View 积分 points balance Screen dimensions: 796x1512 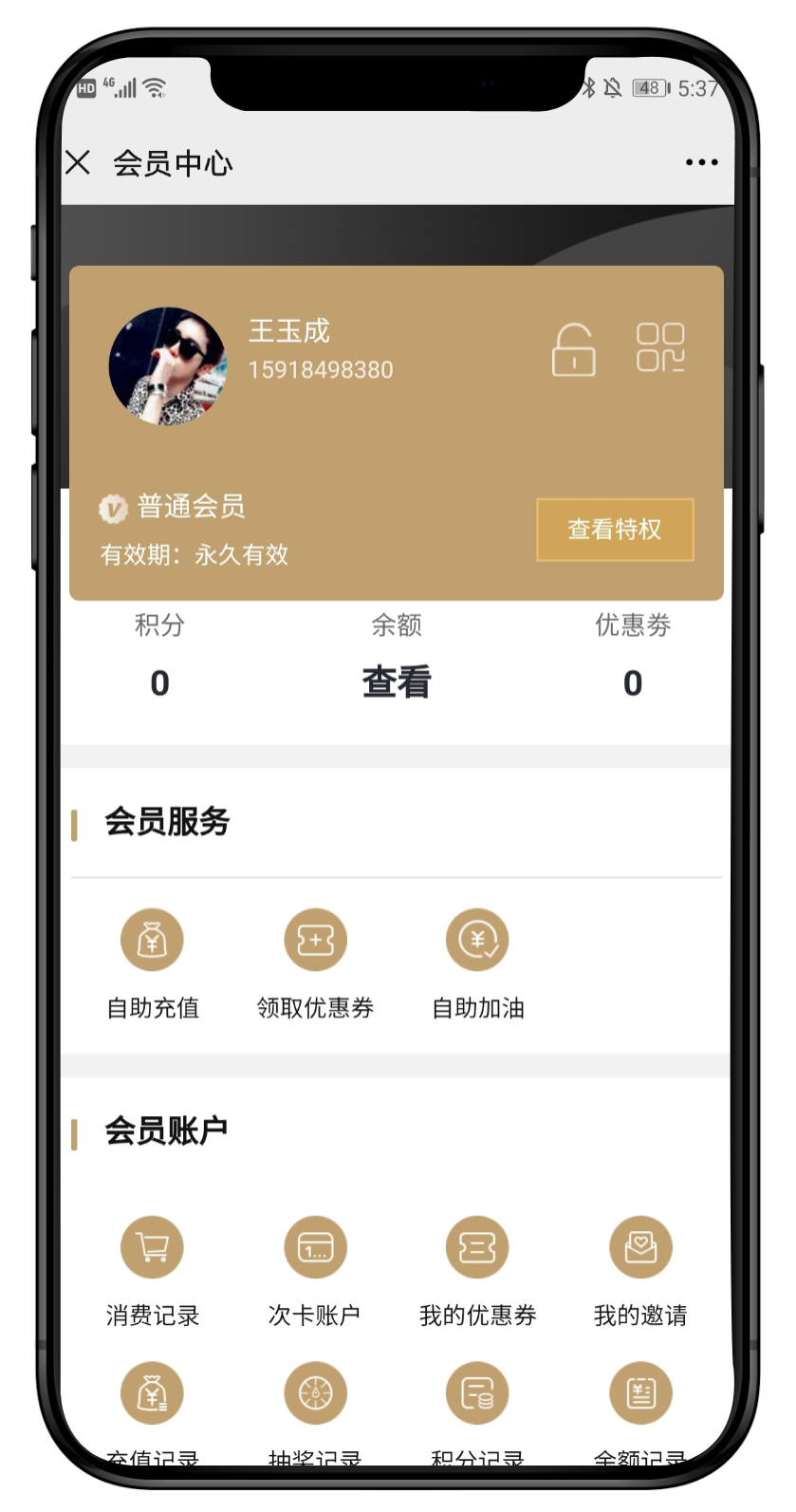click(x=159, y=681)
